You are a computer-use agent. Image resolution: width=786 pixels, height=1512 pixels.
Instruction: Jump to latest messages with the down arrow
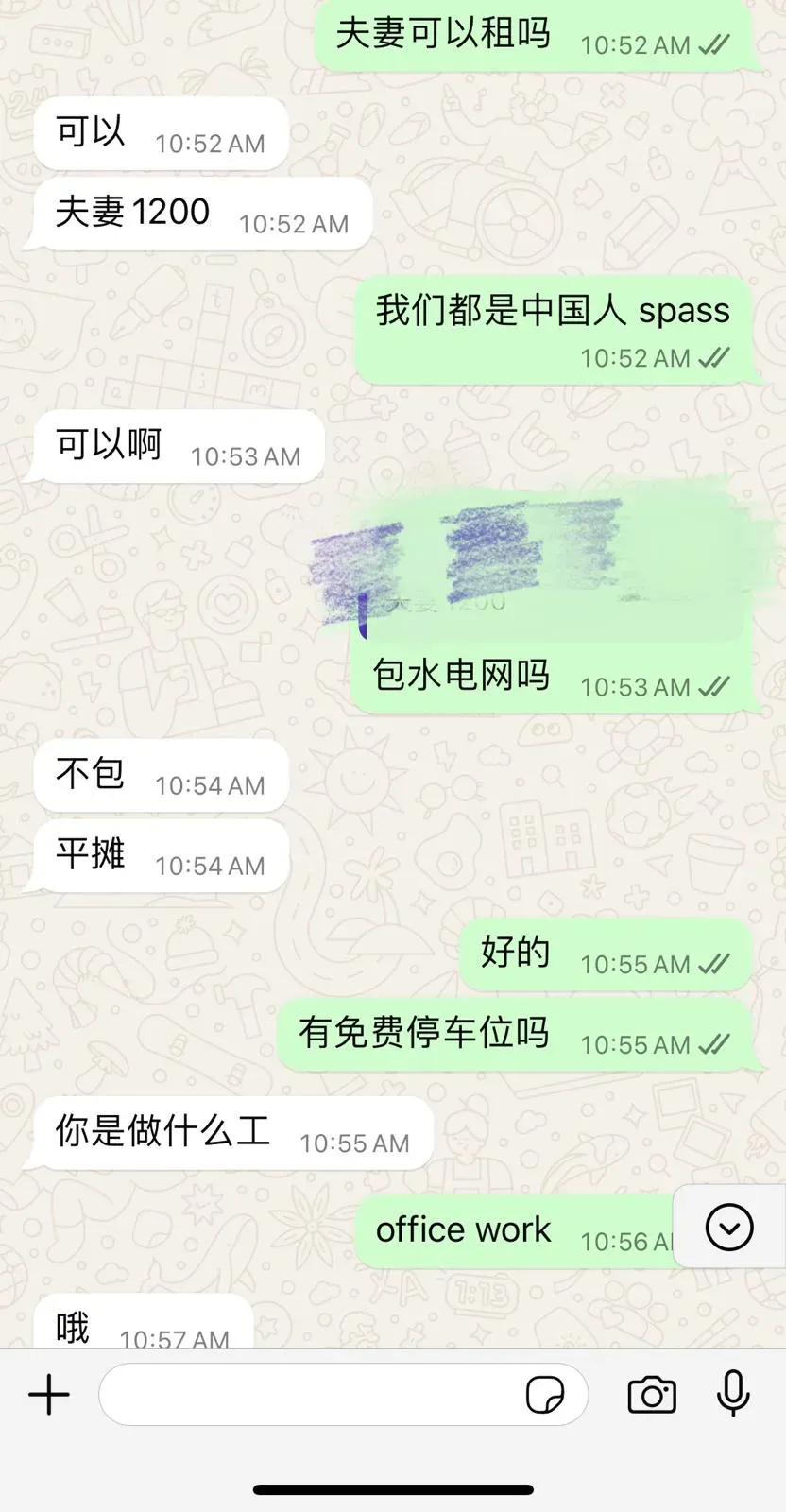[729, 1227]
